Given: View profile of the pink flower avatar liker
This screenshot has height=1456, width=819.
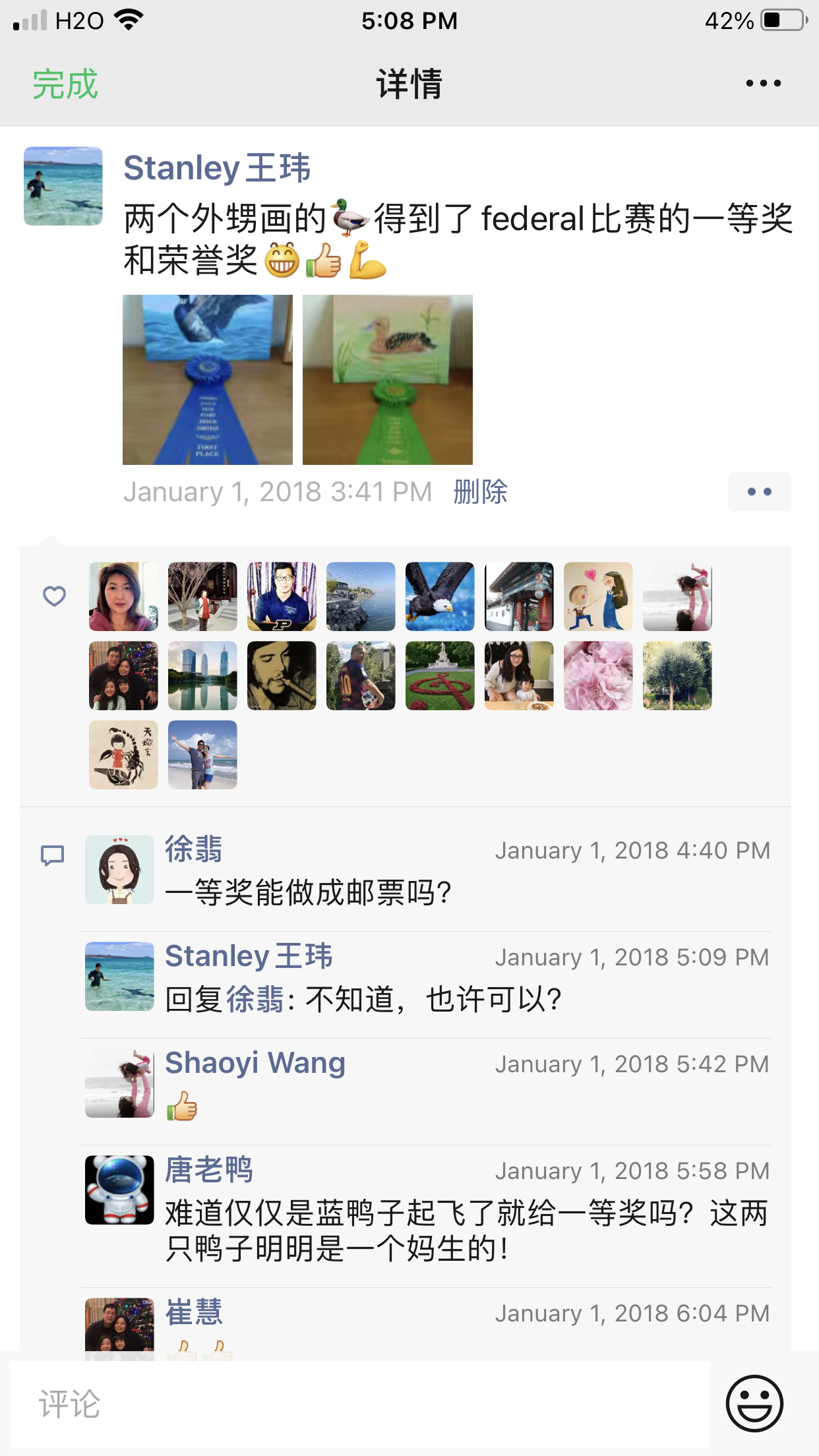Looking at the screenshot, I should point(598,676).
